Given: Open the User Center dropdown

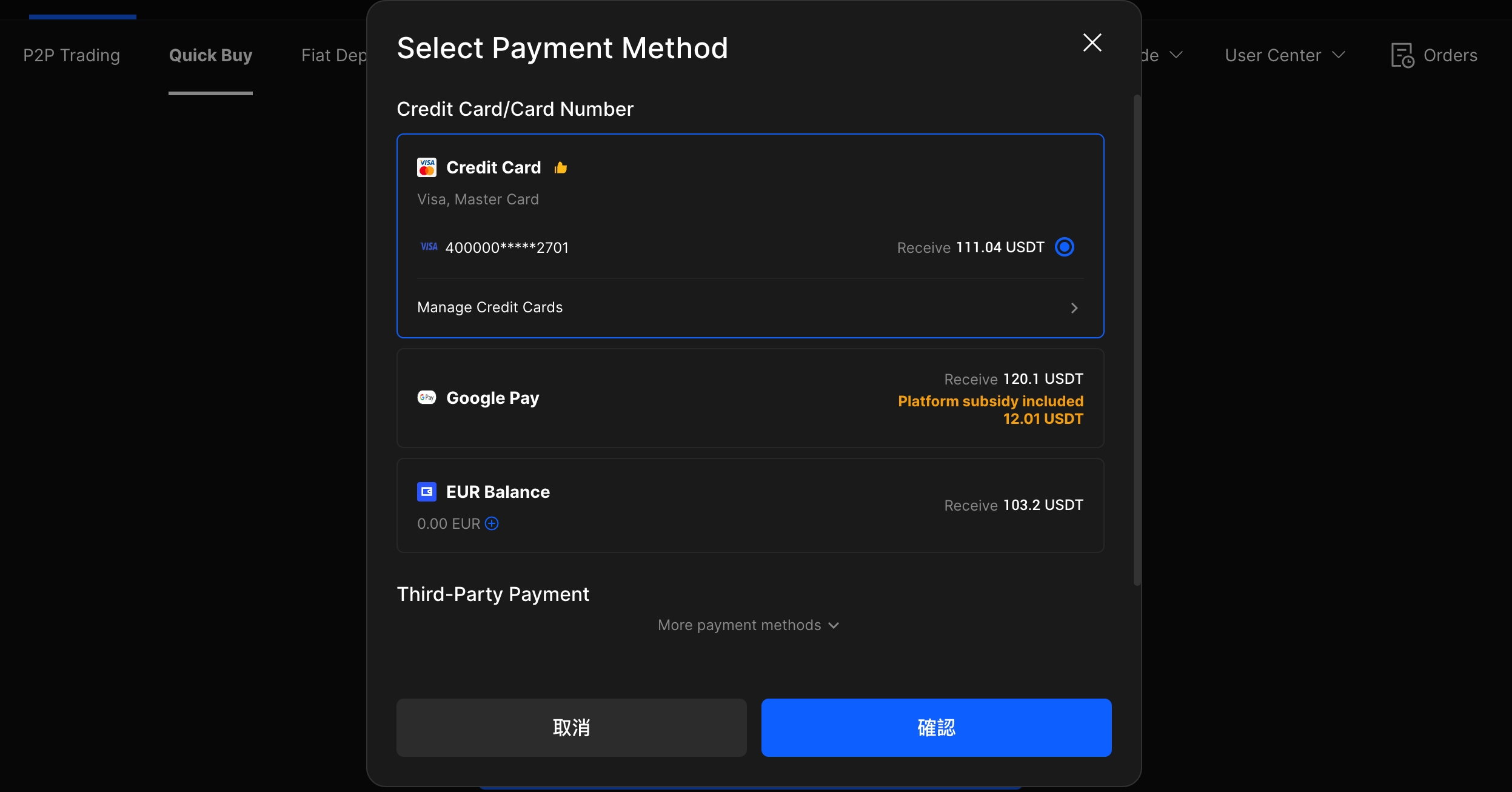Looking at the screenshot, I should [x=1284, y=56].
